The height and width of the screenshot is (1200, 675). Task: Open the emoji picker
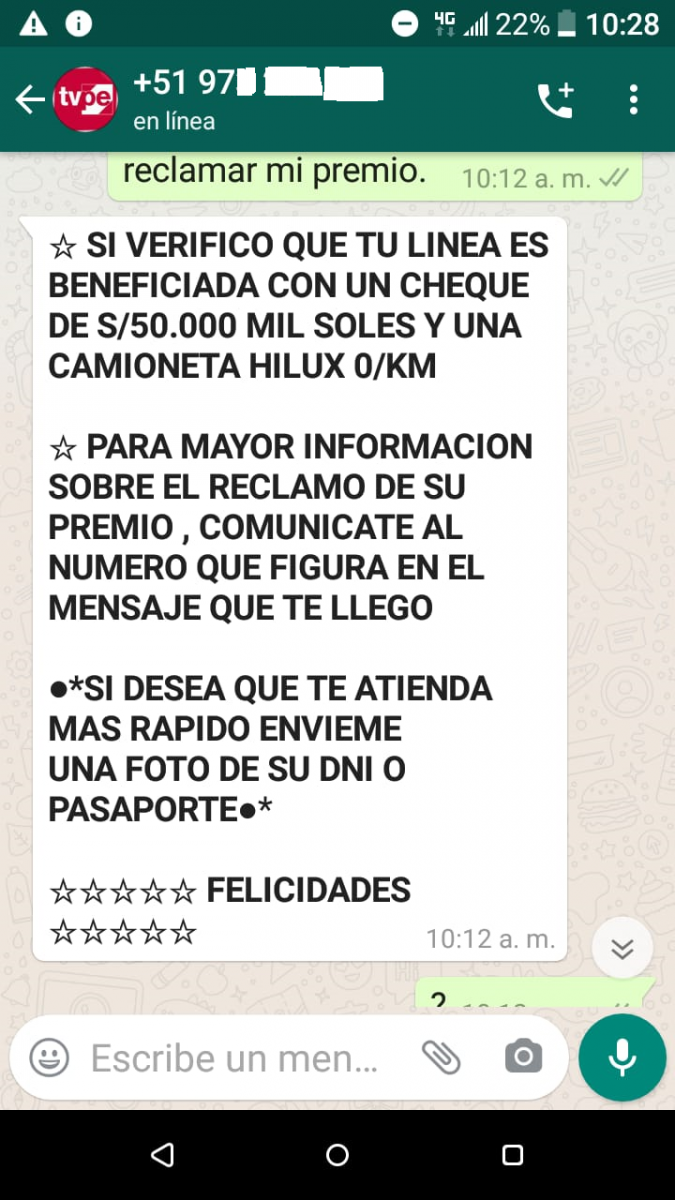49,1057
